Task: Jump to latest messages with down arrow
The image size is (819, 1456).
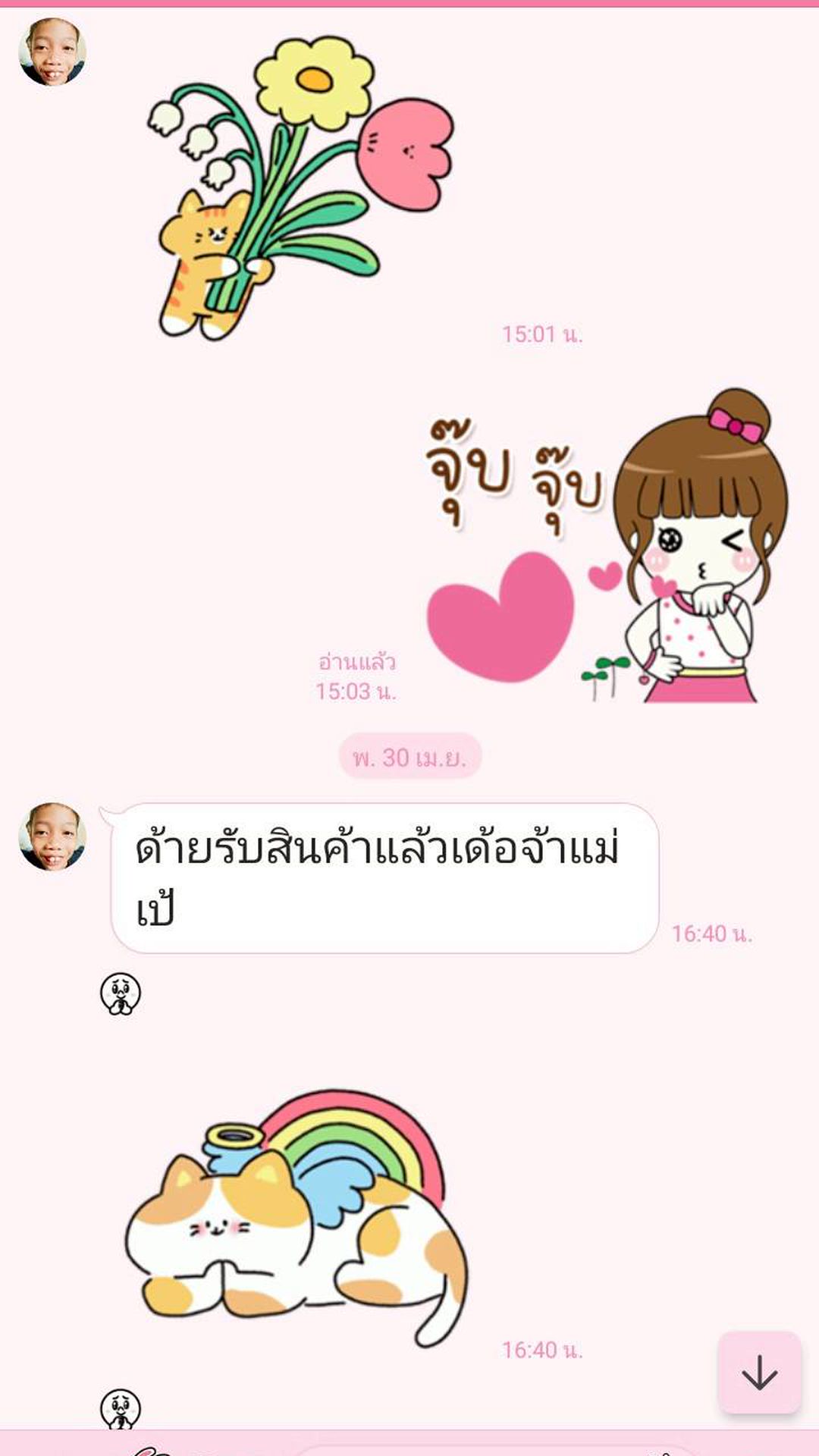Action: 759,1373
